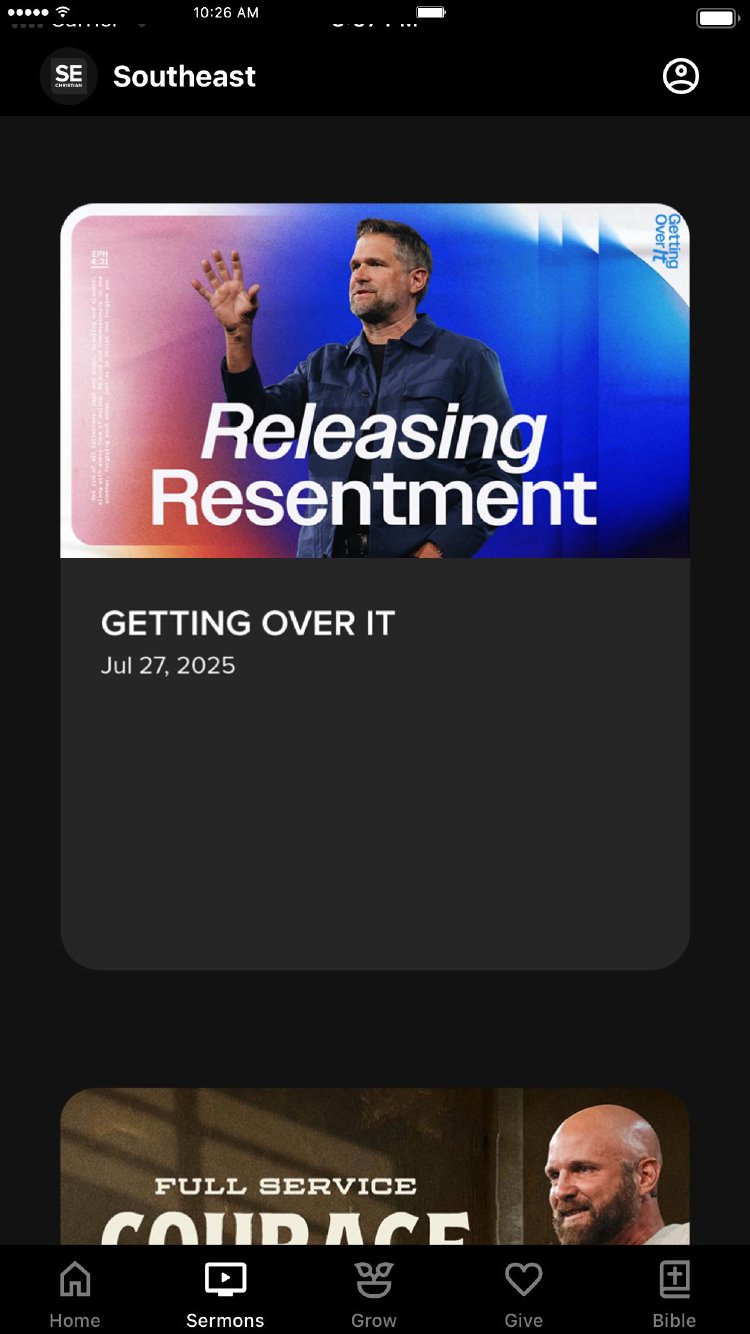Switch to the Grow tab

(374, 1292)
